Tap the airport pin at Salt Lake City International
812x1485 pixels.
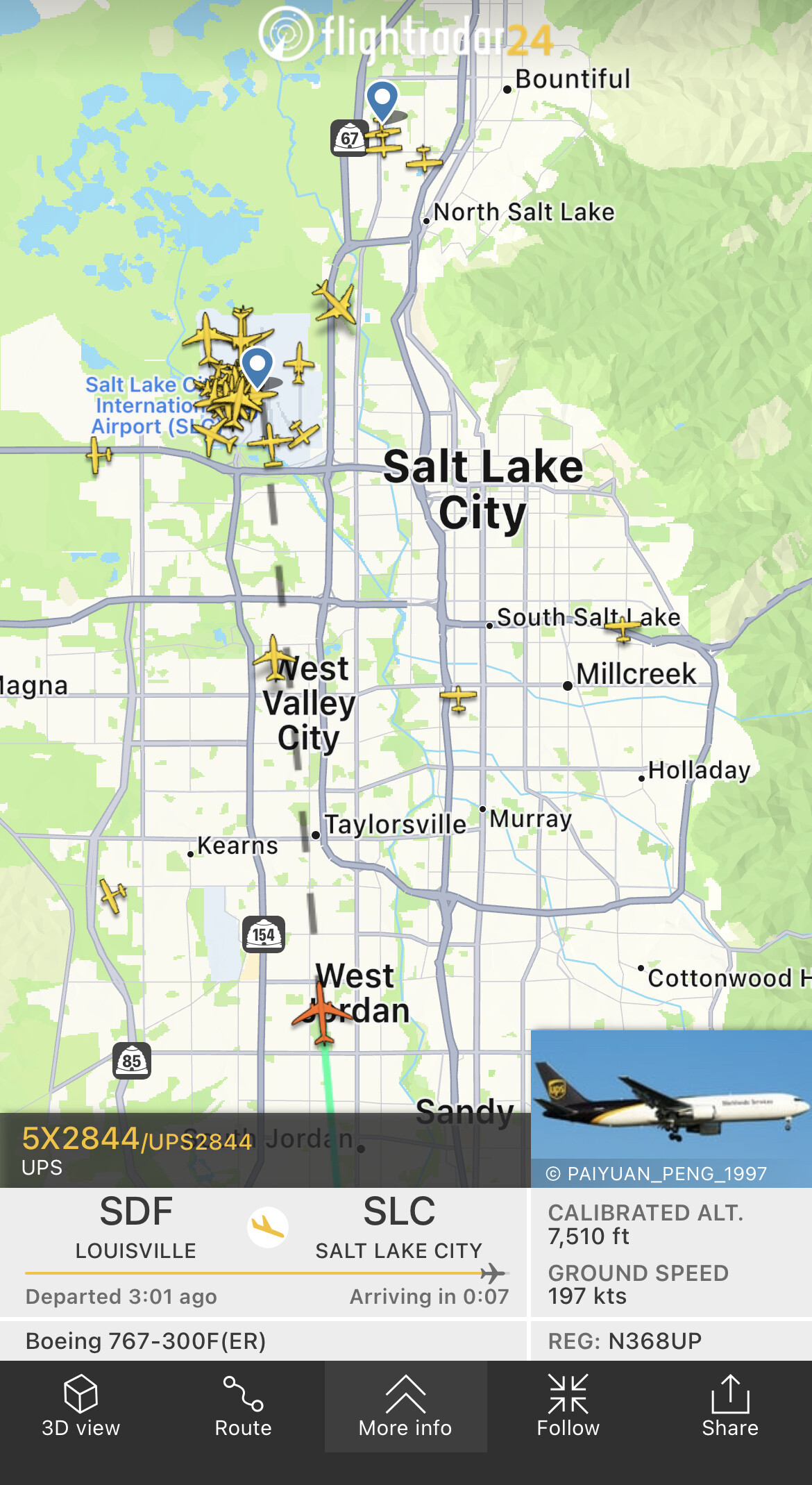257,366
